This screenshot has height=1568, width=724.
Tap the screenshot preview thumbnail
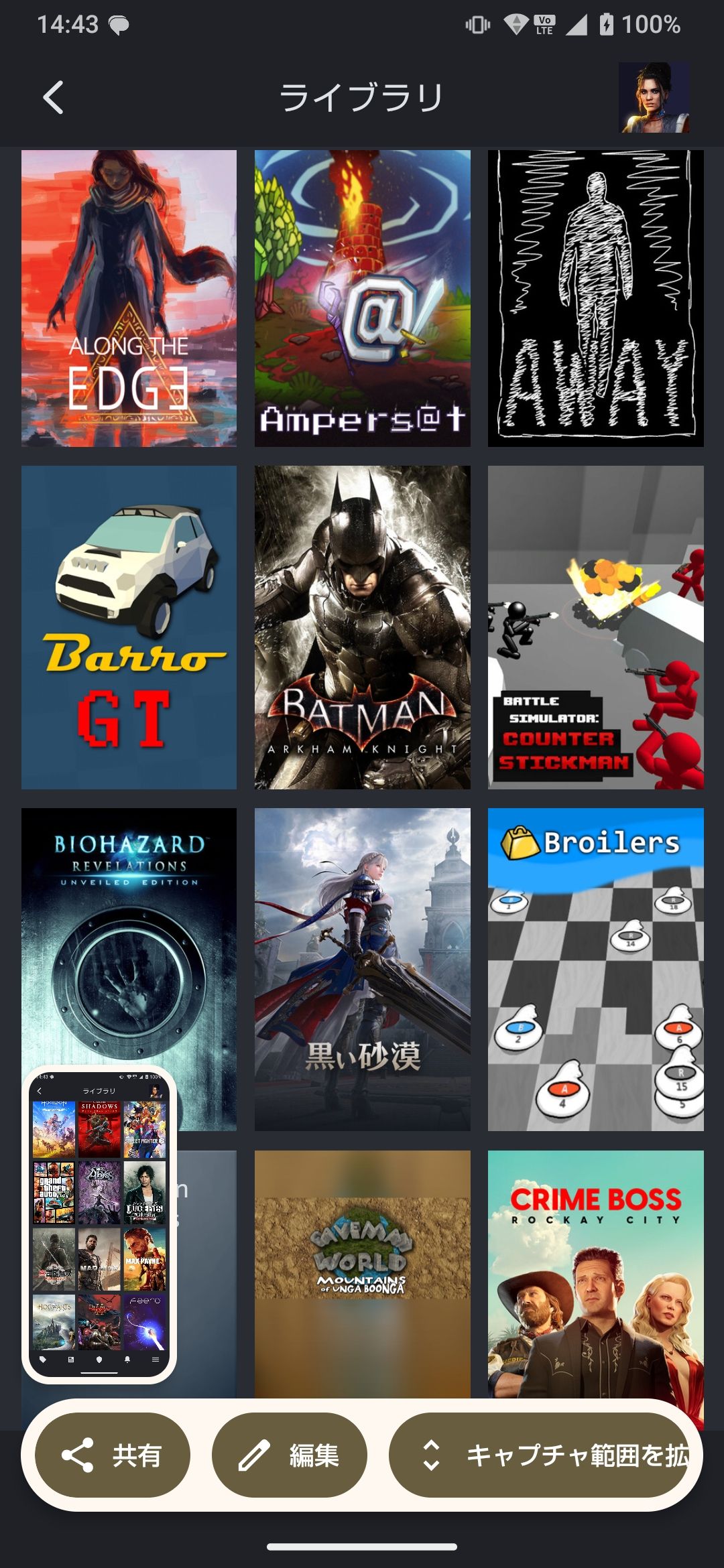[x=99, y=1224]
